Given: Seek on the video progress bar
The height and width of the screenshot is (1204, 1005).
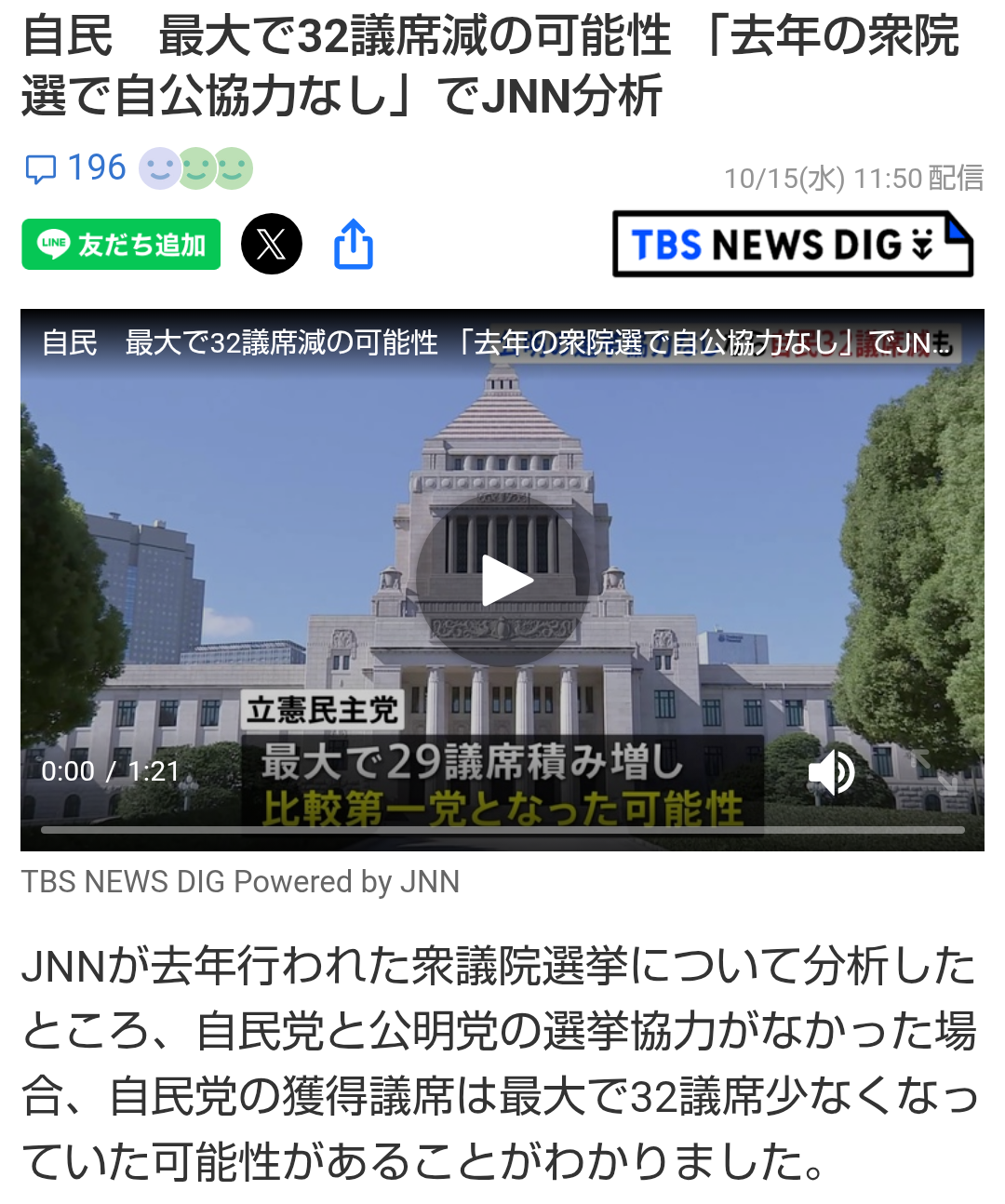Looking at the screenshot, I should pos(502,829).
